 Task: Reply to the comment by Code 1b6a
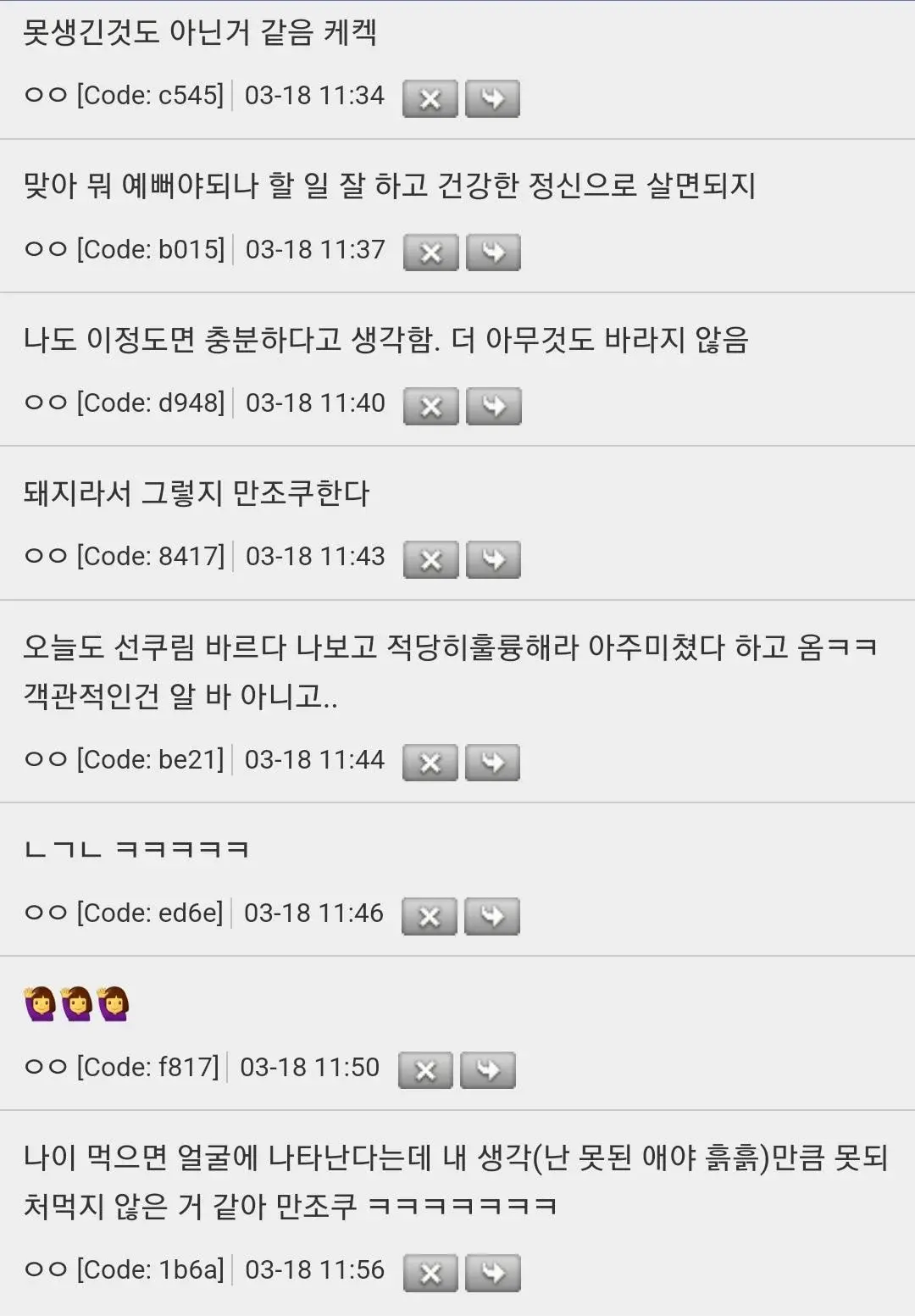tap(493, 1273)
